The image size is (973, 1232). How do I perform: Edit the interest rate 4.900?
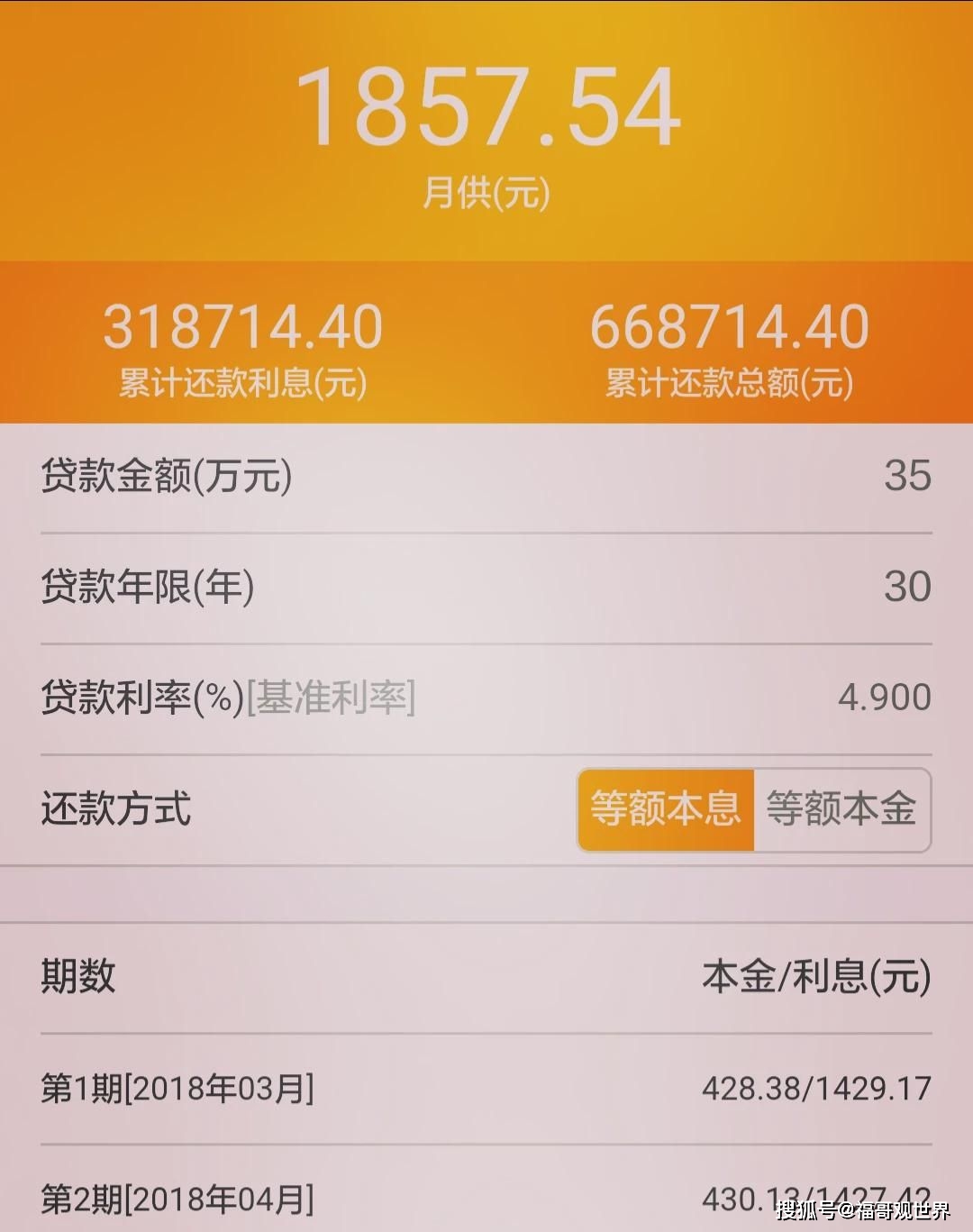883,696
